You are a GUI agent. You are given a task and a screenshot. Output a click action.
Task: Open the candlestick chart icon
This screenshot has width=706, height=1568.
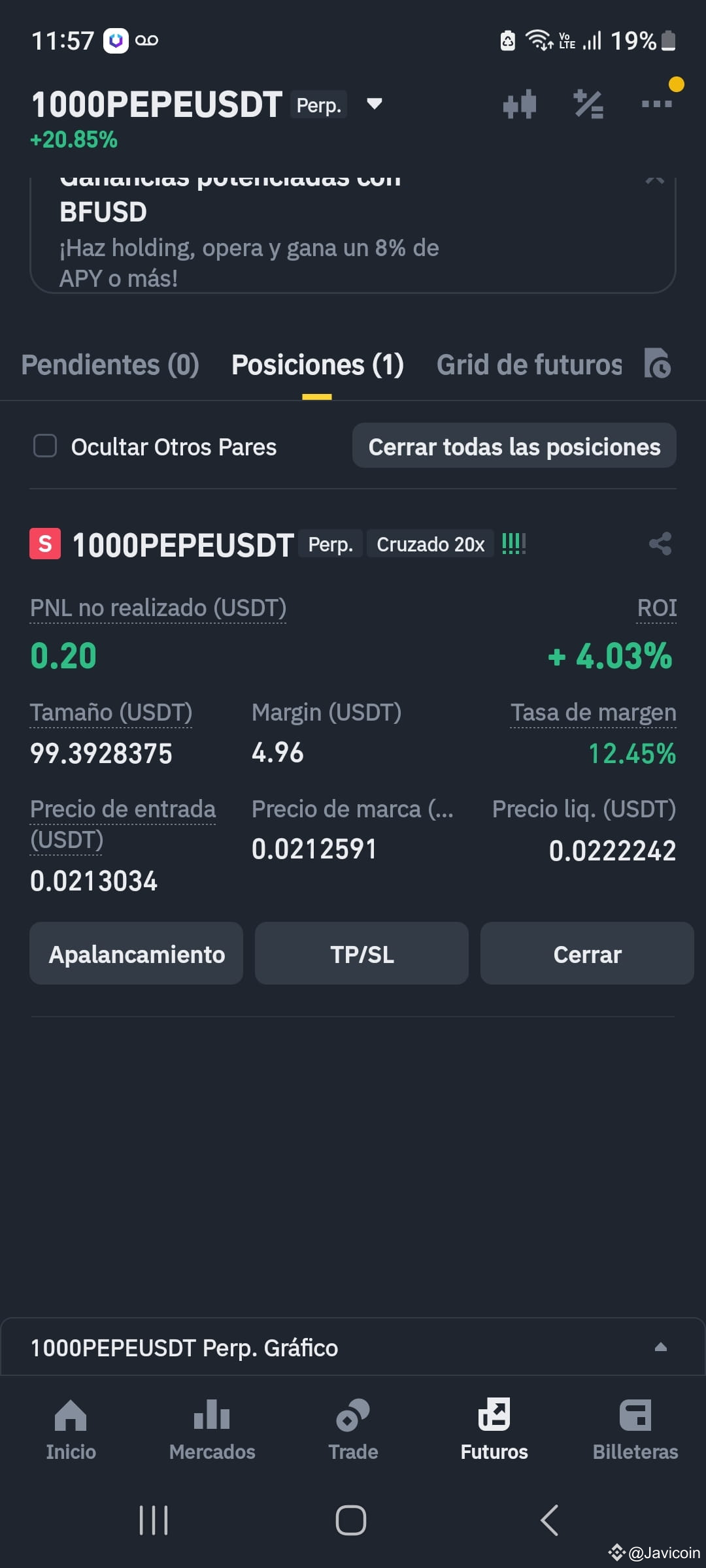point(520,104)
